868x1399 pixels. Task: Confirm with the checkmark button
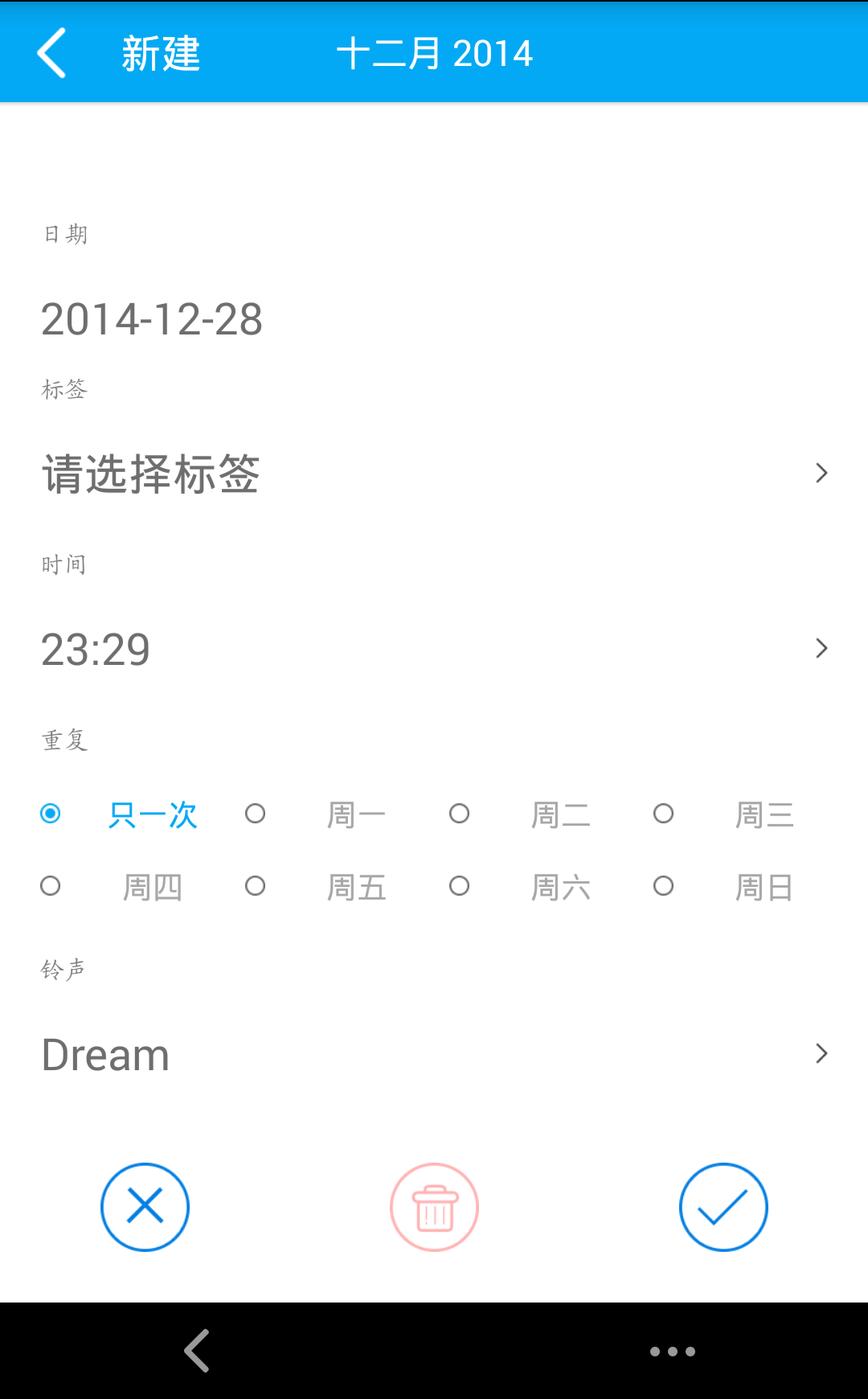(x=723, y=1207)
